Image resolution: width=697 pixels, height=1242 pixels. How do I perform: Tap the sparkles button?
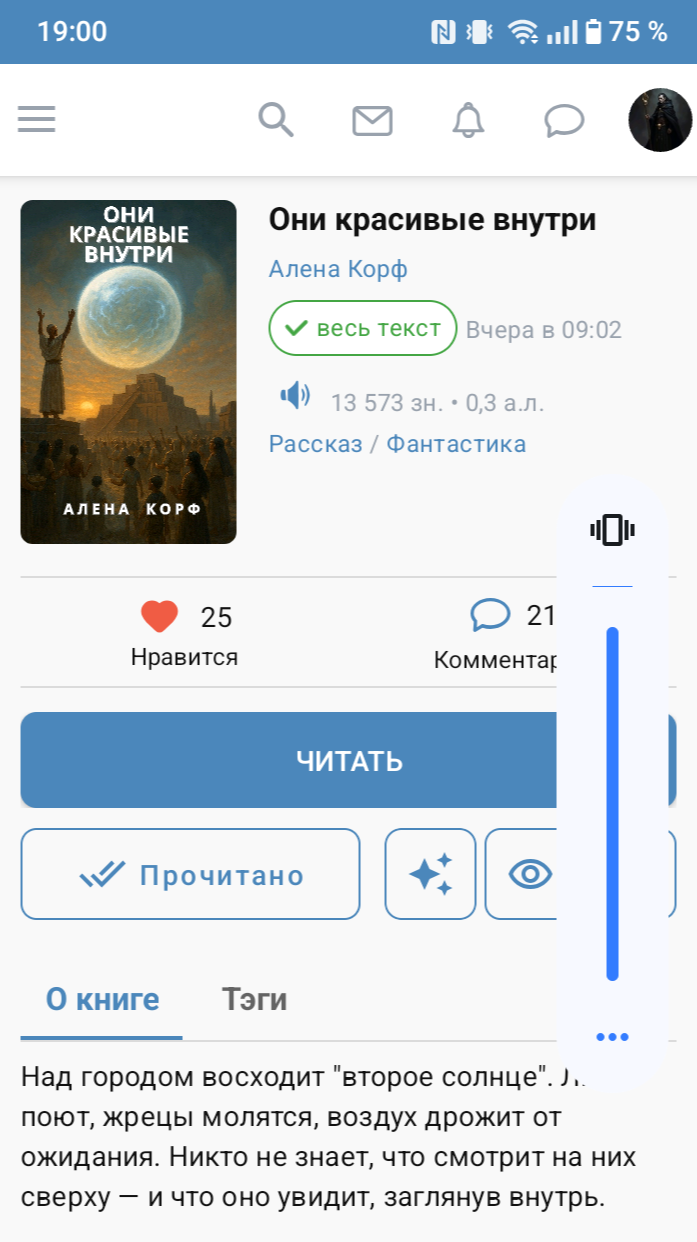[430, 875]
